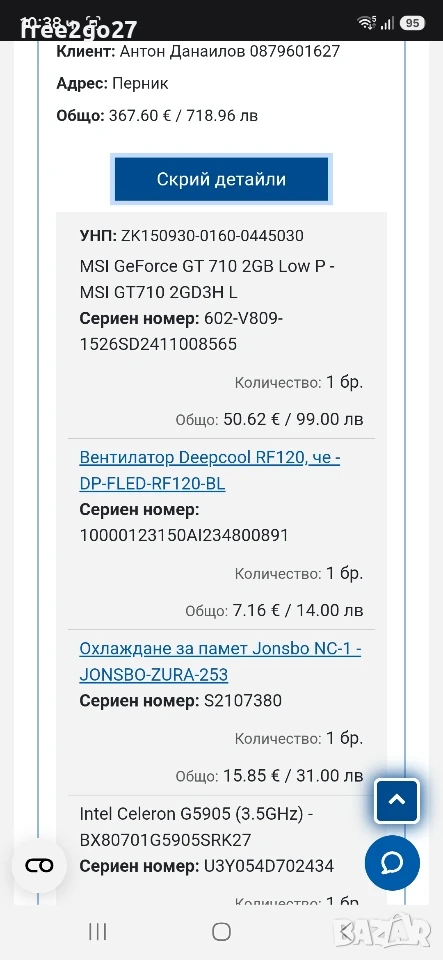Open the Охлаждане за памет Jonsbo NC-1 link
The height and width of the screenshot is (960, 443).
coord(220,661)
